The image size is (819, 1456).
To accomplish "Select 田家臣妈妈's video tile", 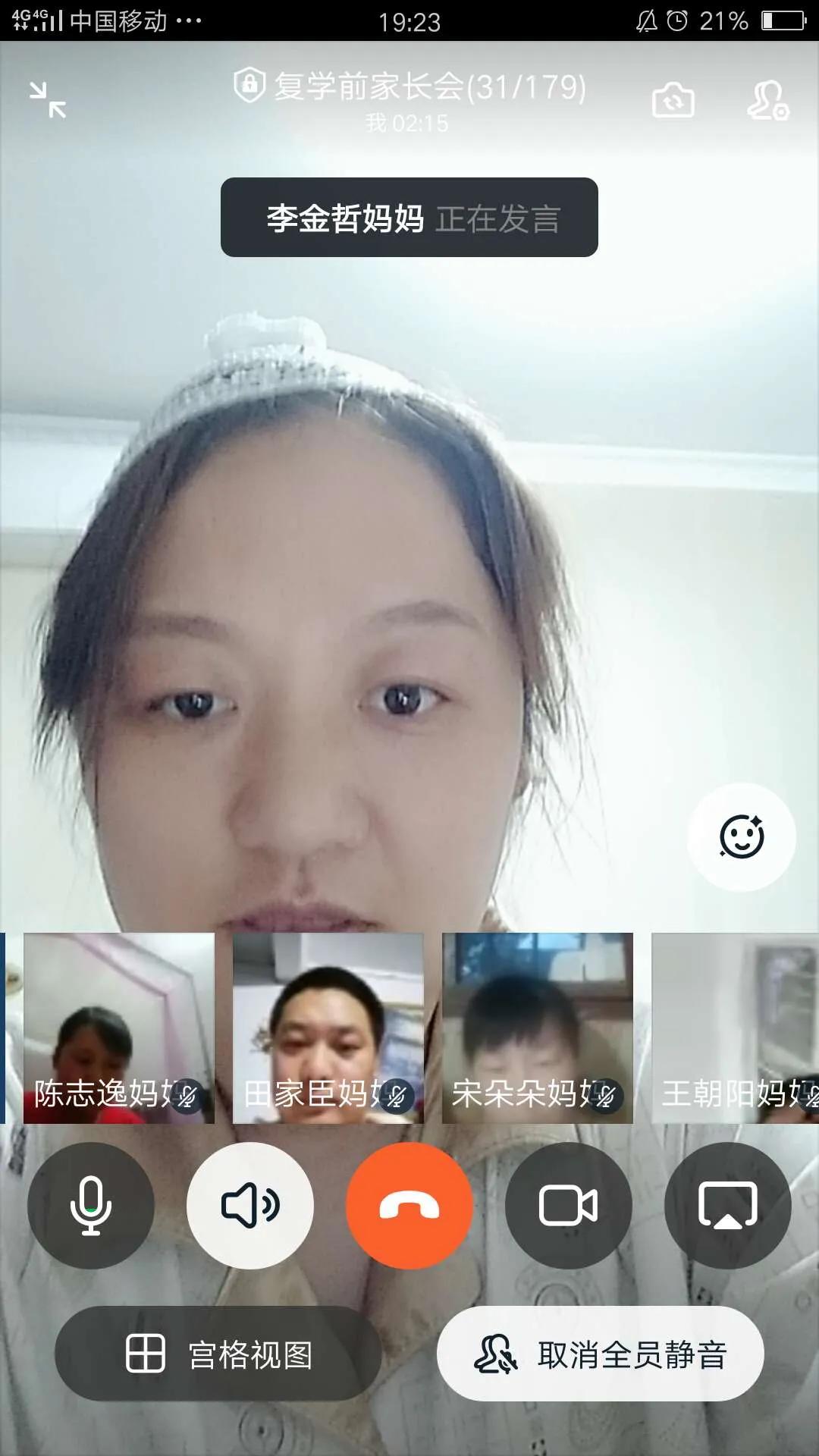I will point(328,1028).
